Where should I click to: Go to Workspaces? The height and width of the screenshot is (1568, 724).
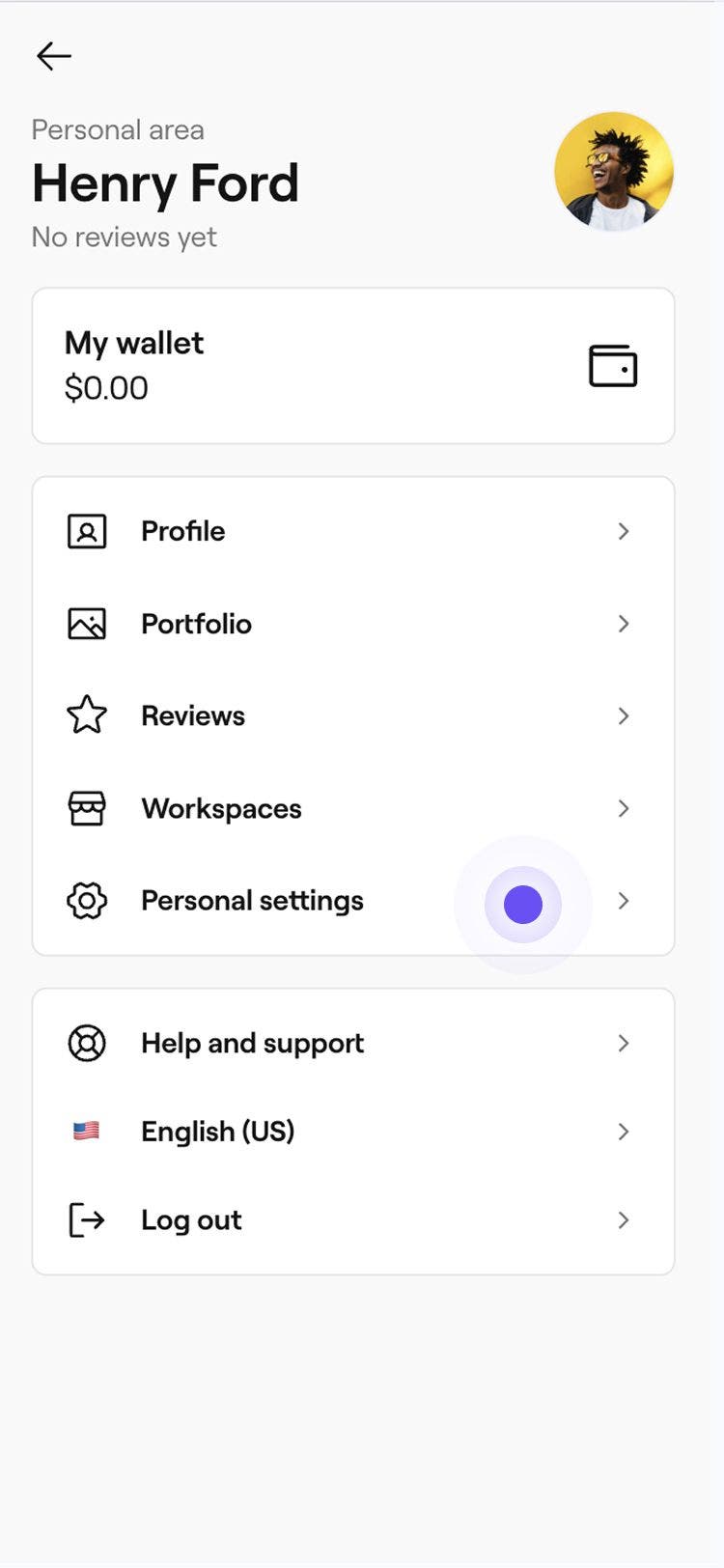[x=352, y=809]
